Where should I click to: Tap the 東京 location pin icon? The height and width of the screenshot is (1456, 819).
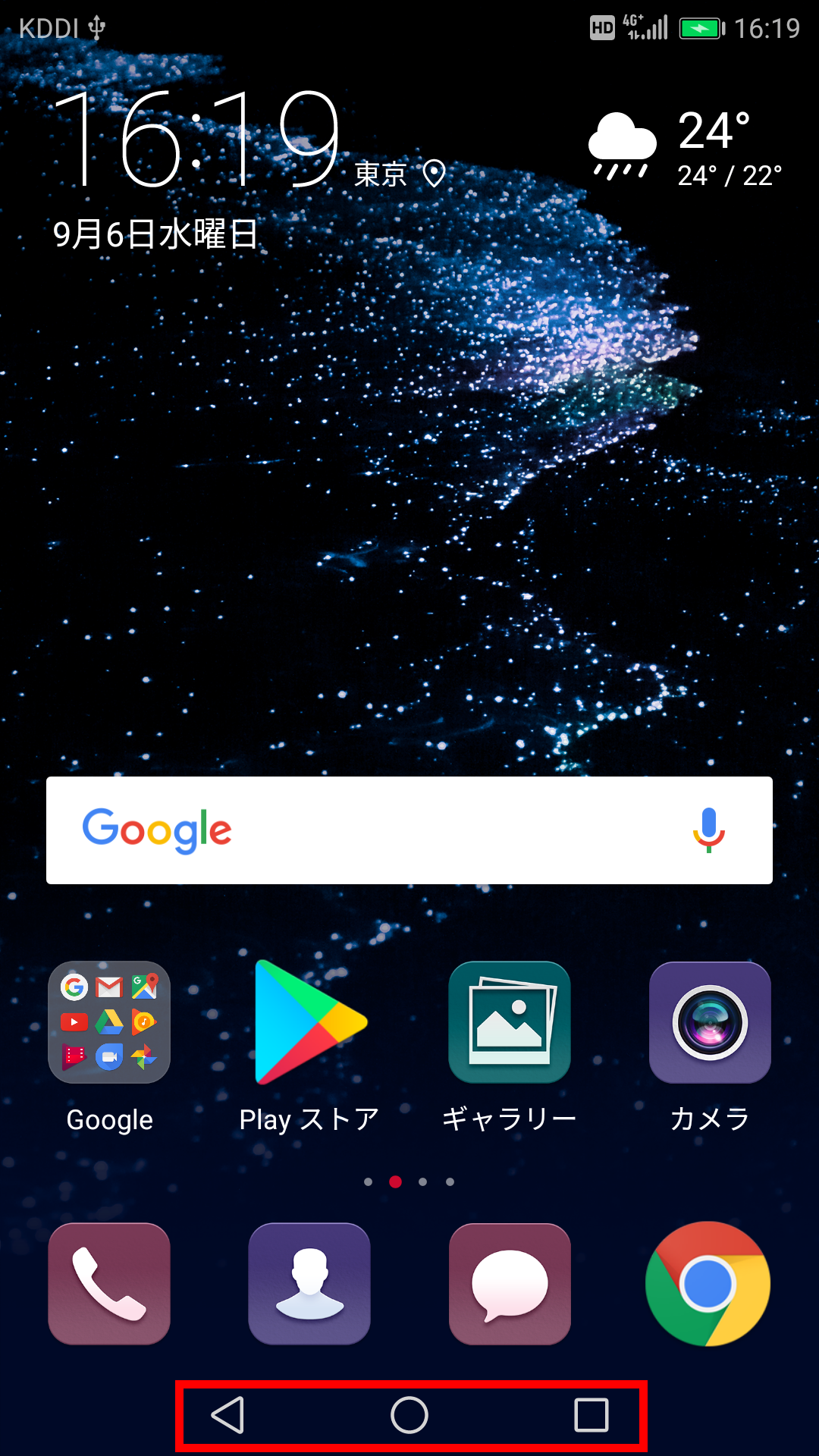click(x=434, y=174)
